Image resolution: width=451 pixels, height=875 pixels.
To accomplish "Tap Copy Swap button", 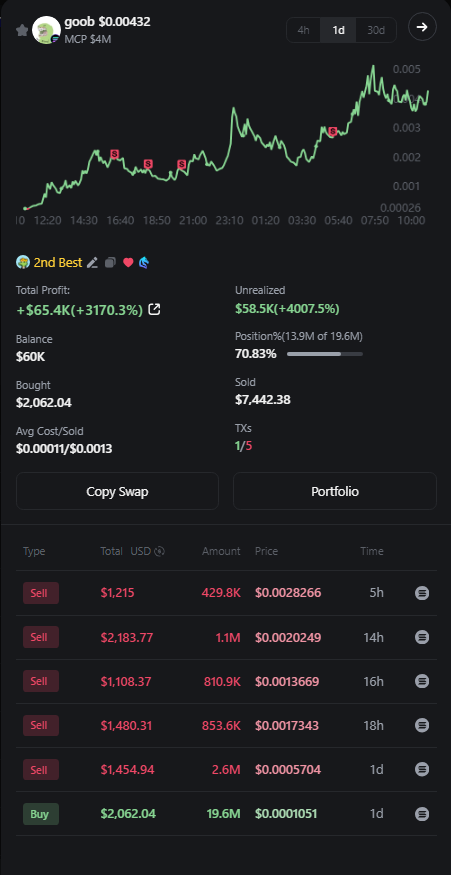I will pyautogui.click(x=117, y=491).
